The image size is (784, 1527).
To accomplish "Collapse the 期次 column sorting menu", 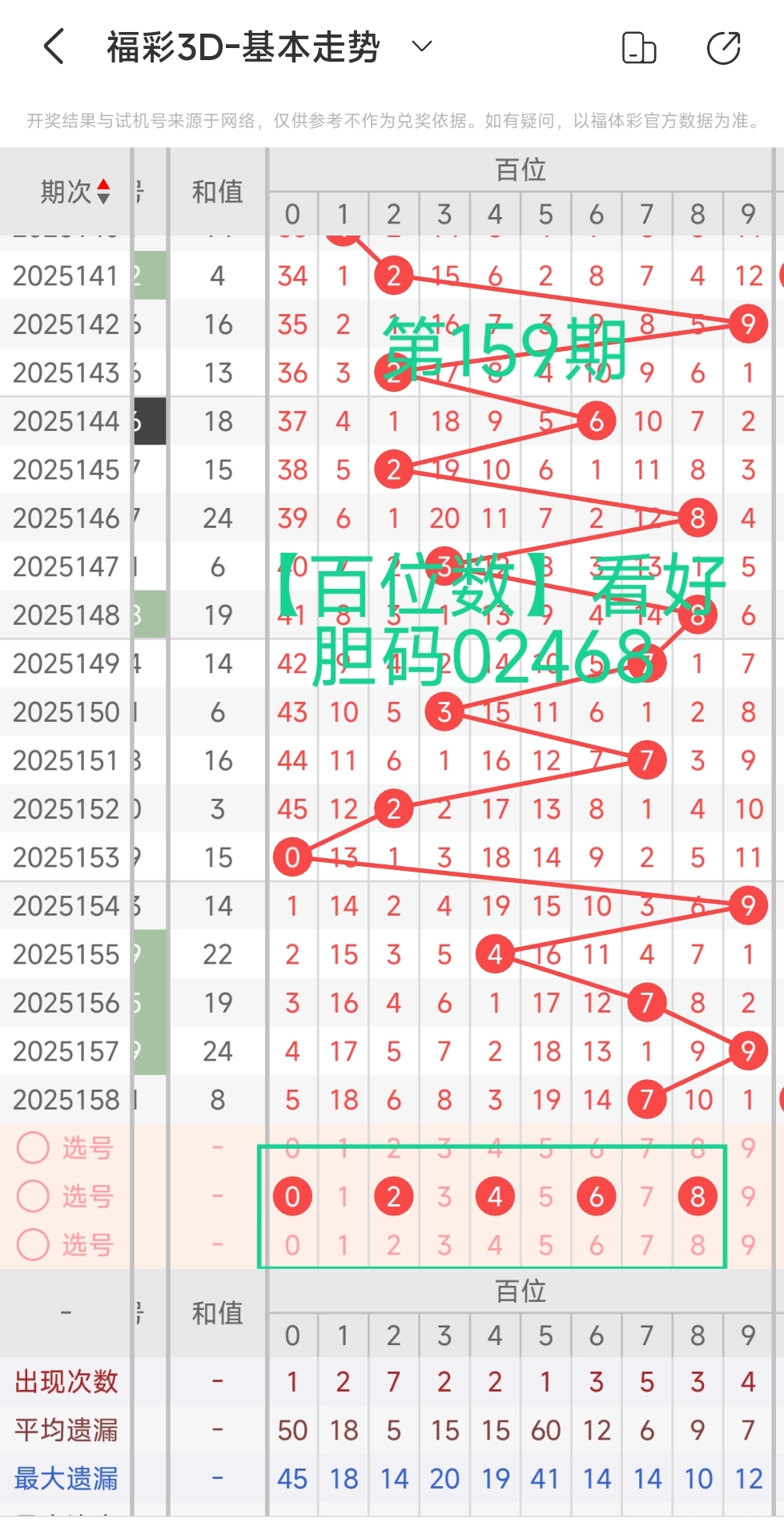I will [103, 191].
